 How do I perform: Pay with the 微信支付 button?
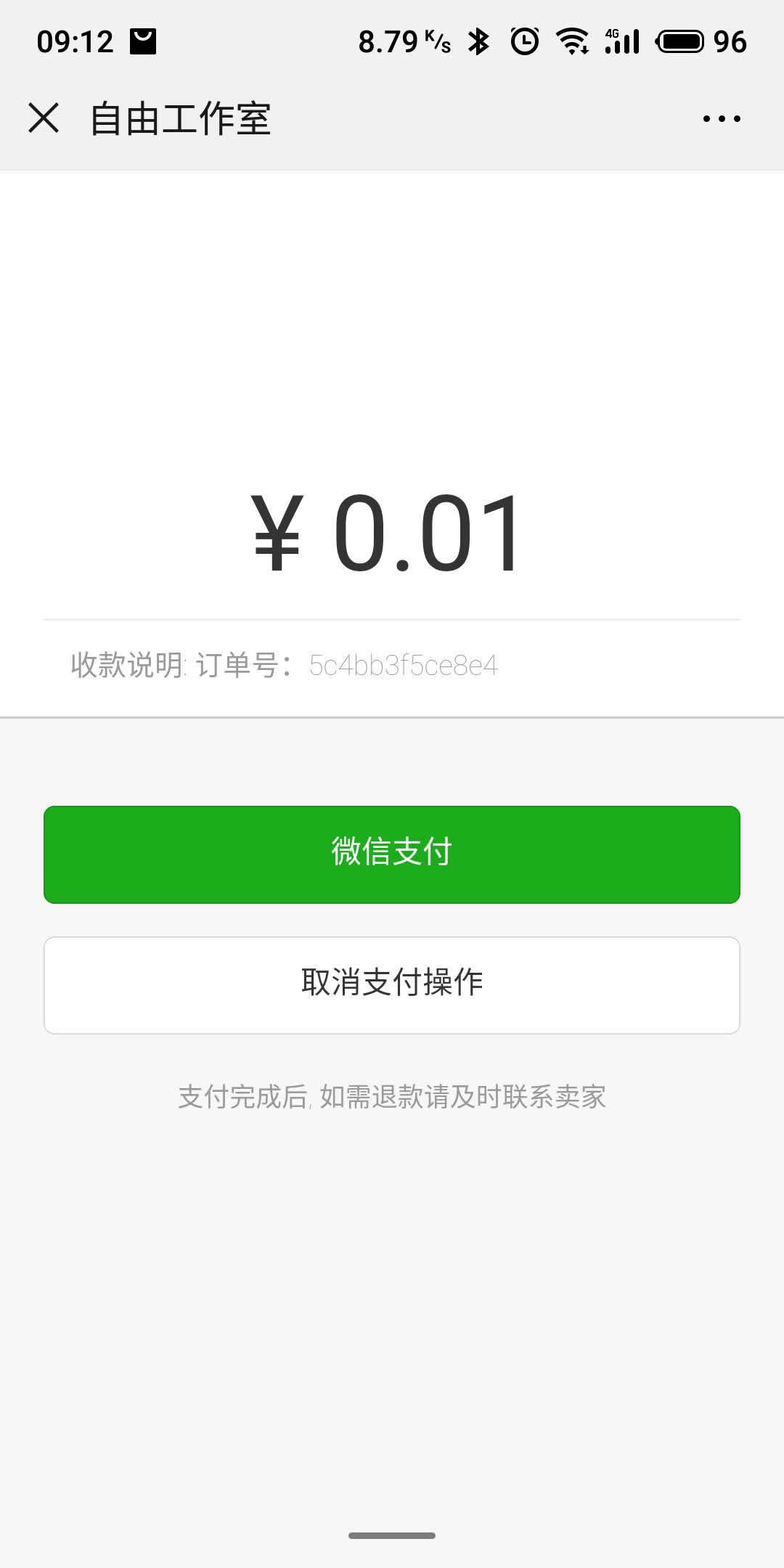(392, 854)
